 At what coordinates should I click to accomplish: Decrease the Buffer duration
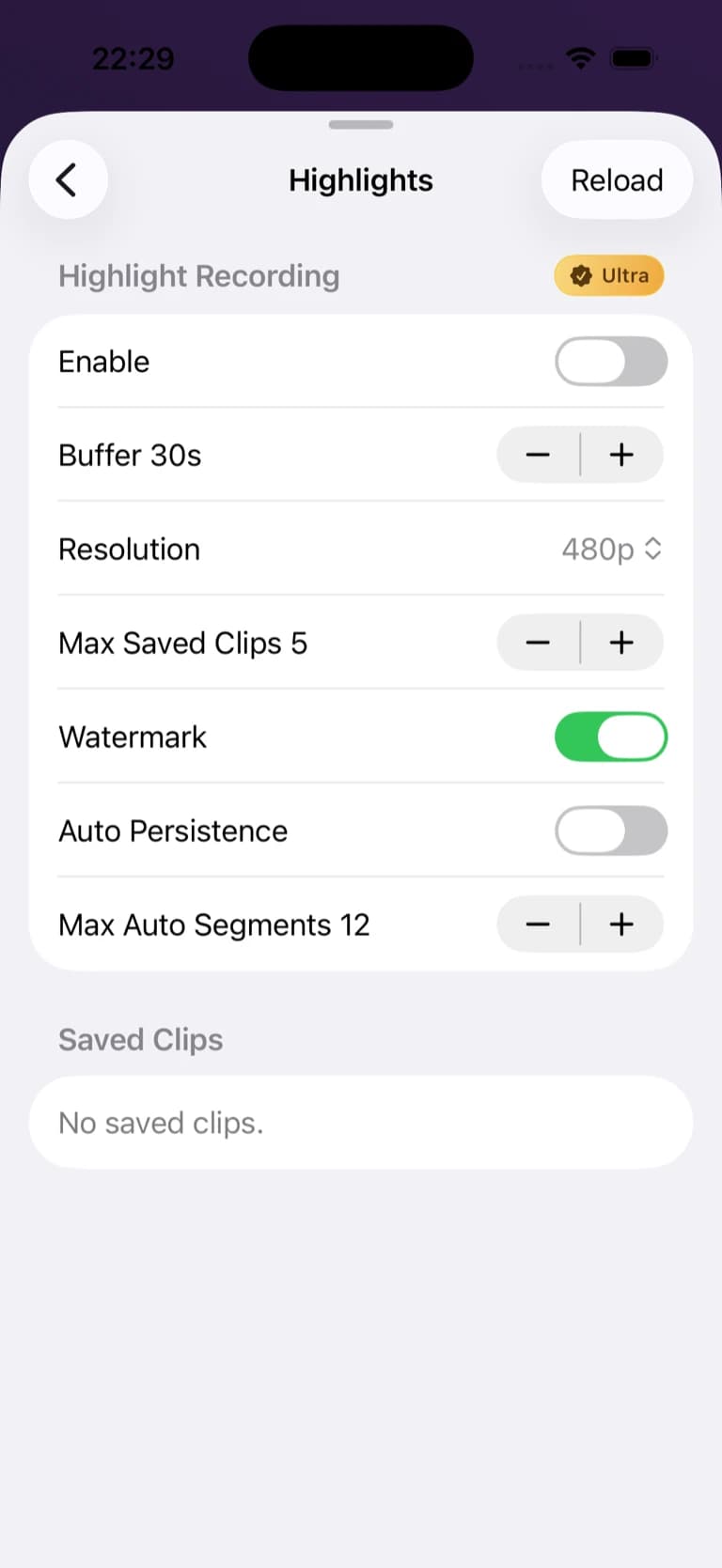[x=538, y=455]
